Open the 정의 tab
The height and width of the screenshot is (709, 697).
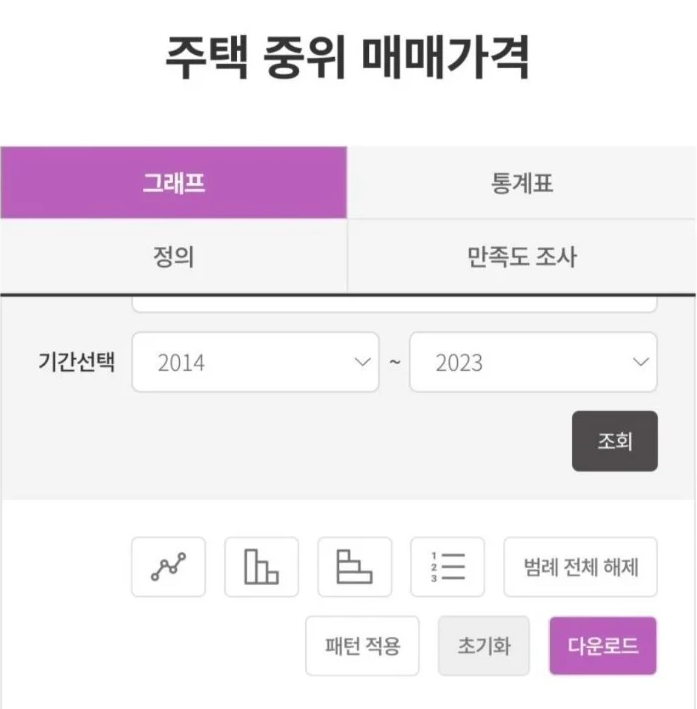click(173, 256)
